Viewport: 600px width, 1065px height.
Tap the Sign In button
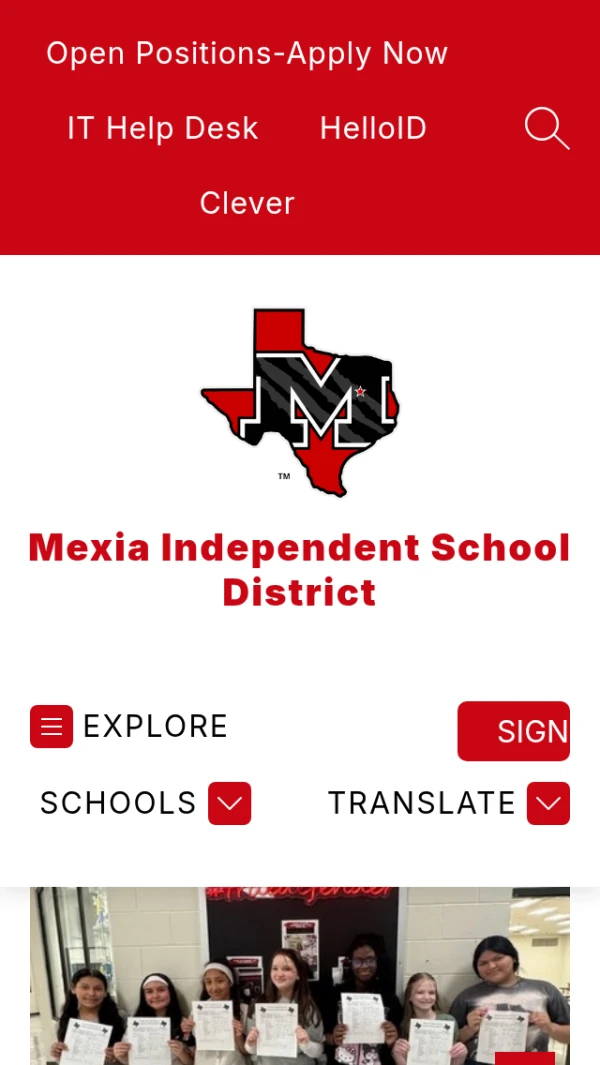coord(514,731)
